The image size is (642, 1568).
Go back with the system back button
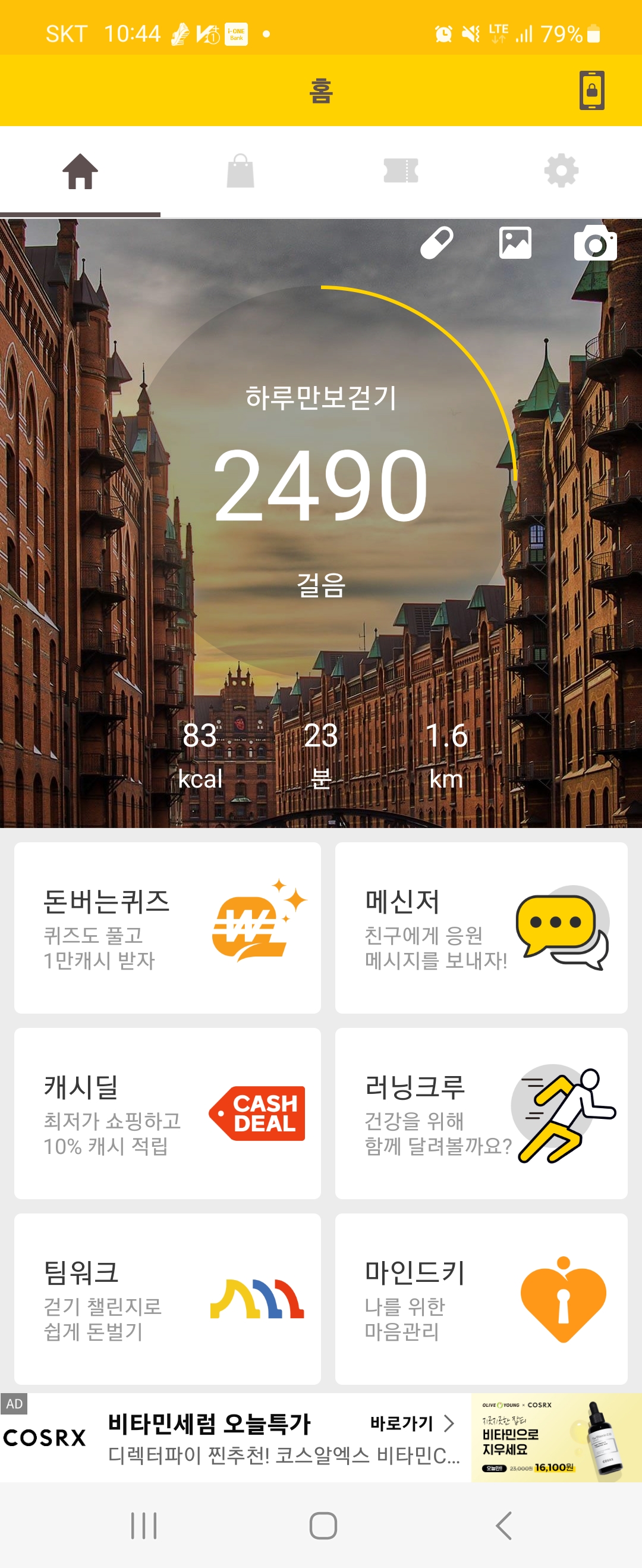(503, 1525)
